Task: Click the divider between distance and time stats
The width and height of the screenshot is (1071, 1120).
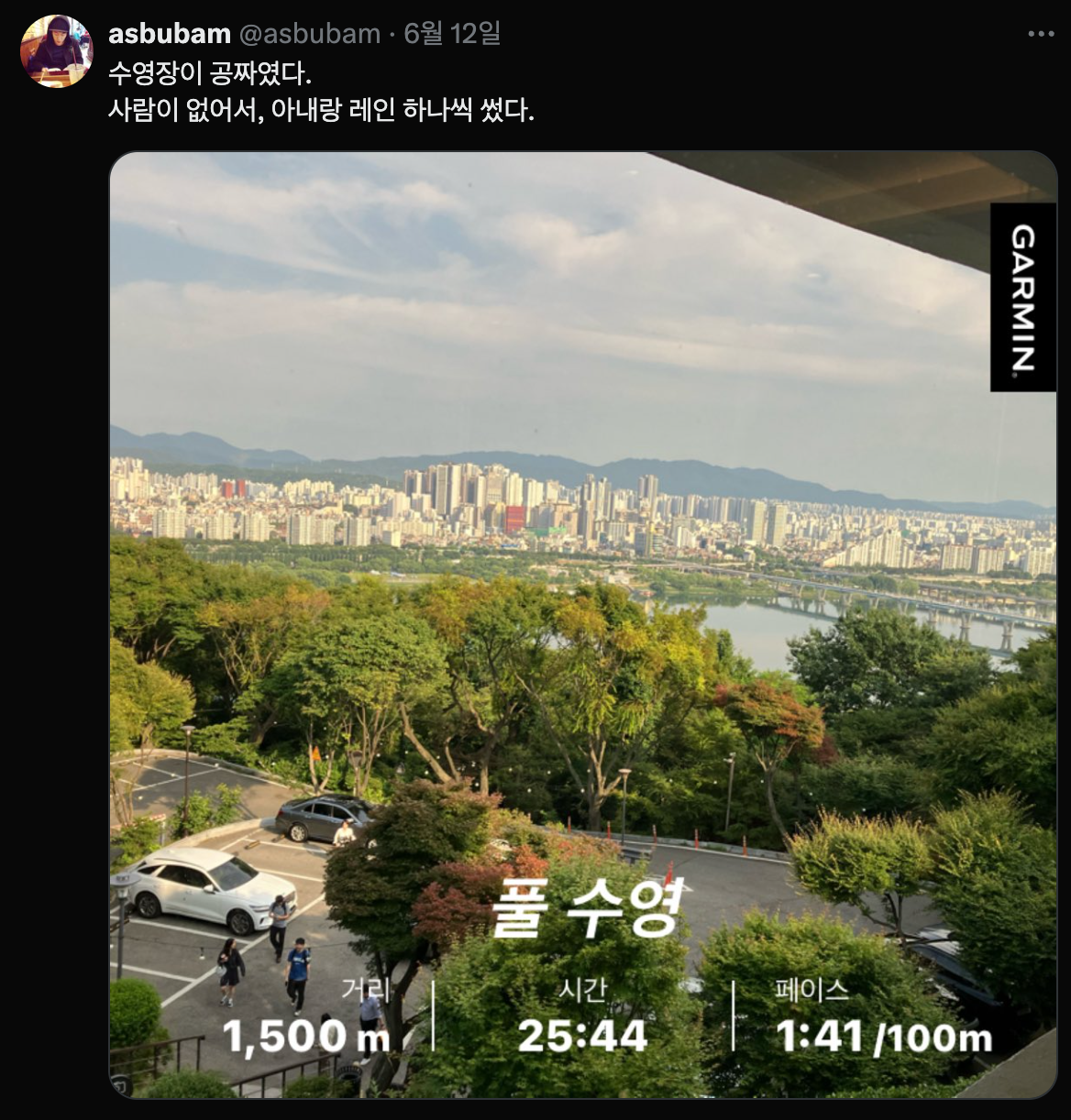Action: tap(431, 1017)
